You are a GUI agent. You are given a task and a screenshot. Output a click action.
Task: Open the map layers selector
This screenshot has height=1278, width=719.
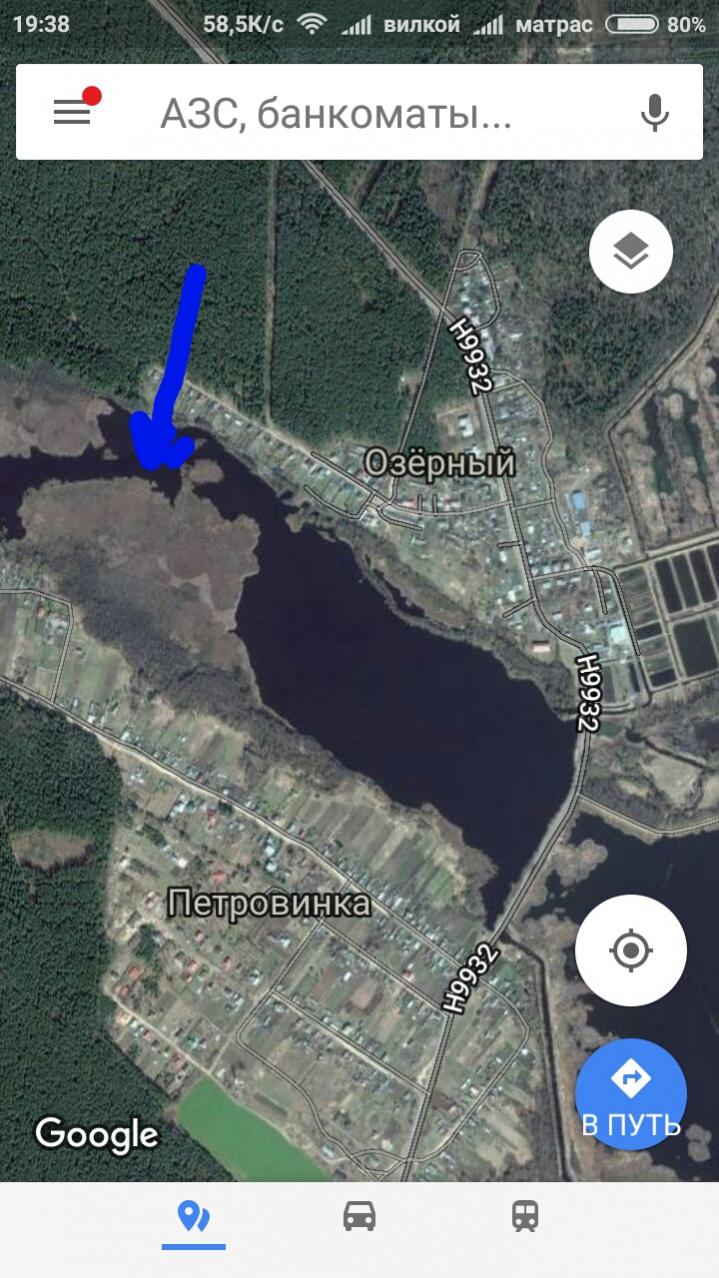pyautogui.click(x=630, y=253)
